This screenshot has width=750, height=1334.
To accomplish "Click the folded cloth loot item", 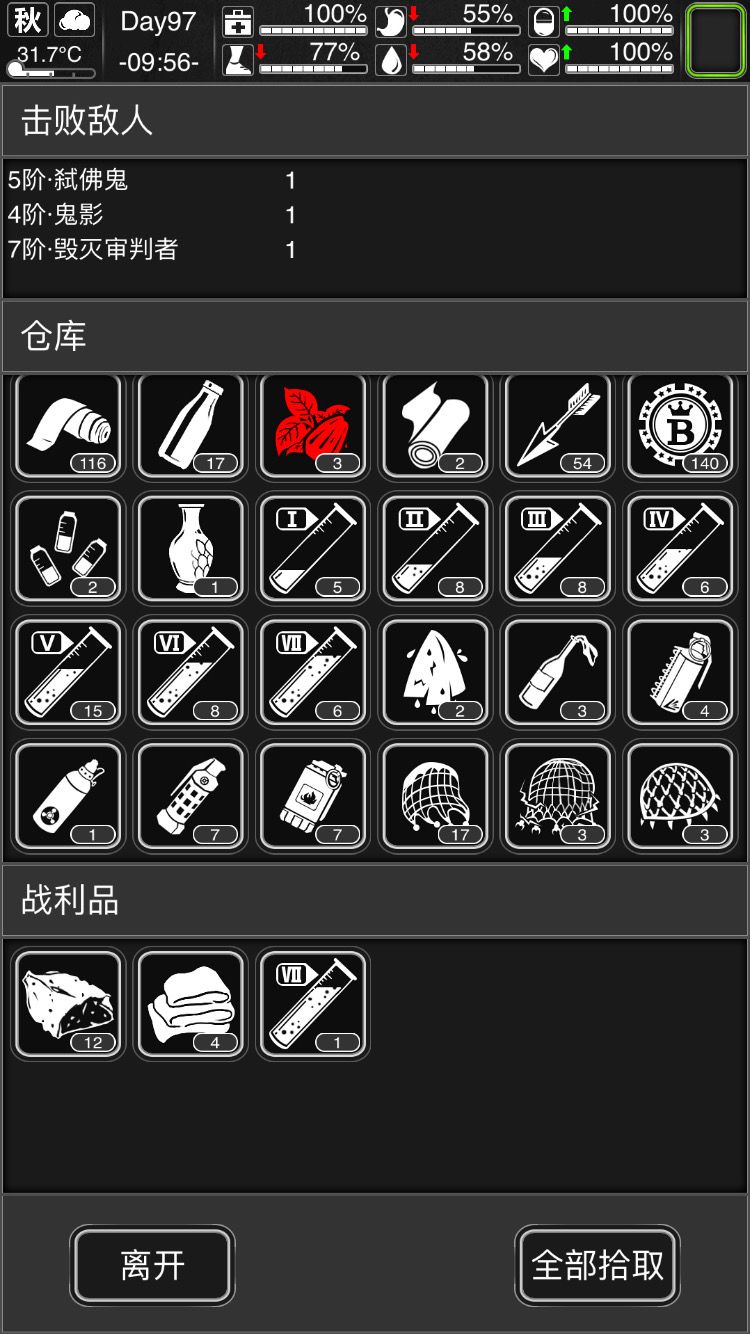I will (x=190, y=1004).
